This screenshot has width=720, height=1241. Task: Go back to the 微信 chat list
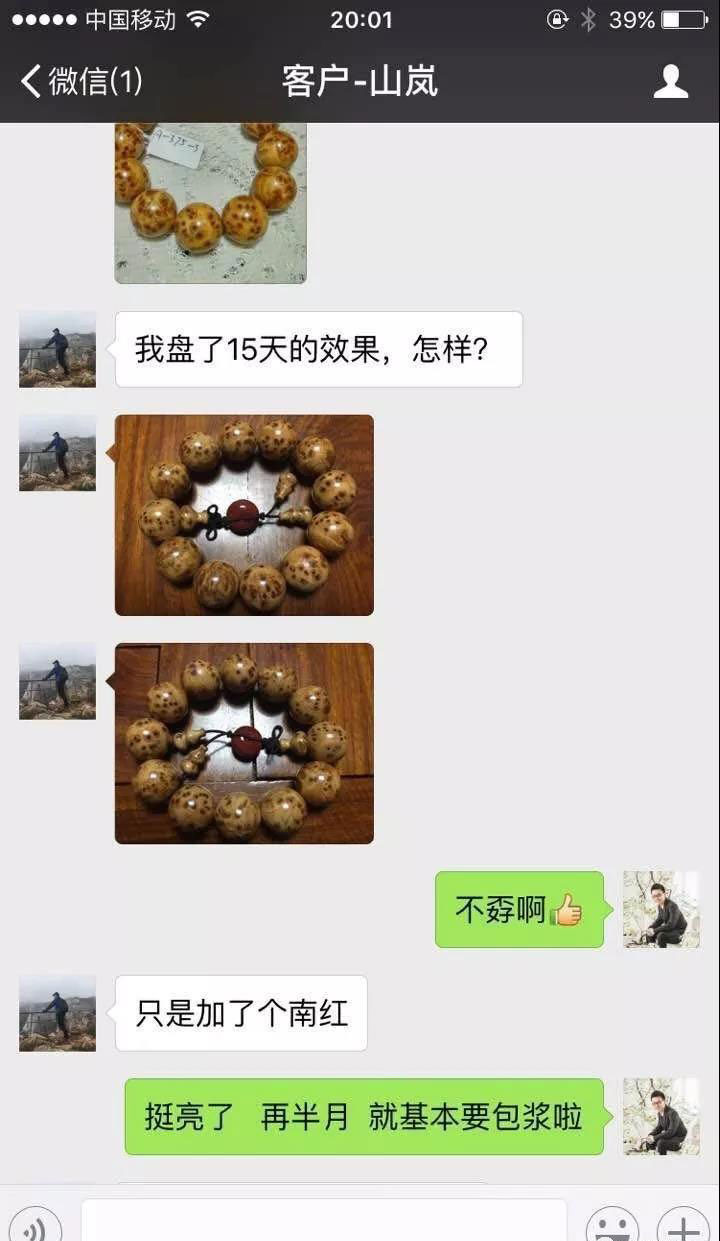point(80,82)
